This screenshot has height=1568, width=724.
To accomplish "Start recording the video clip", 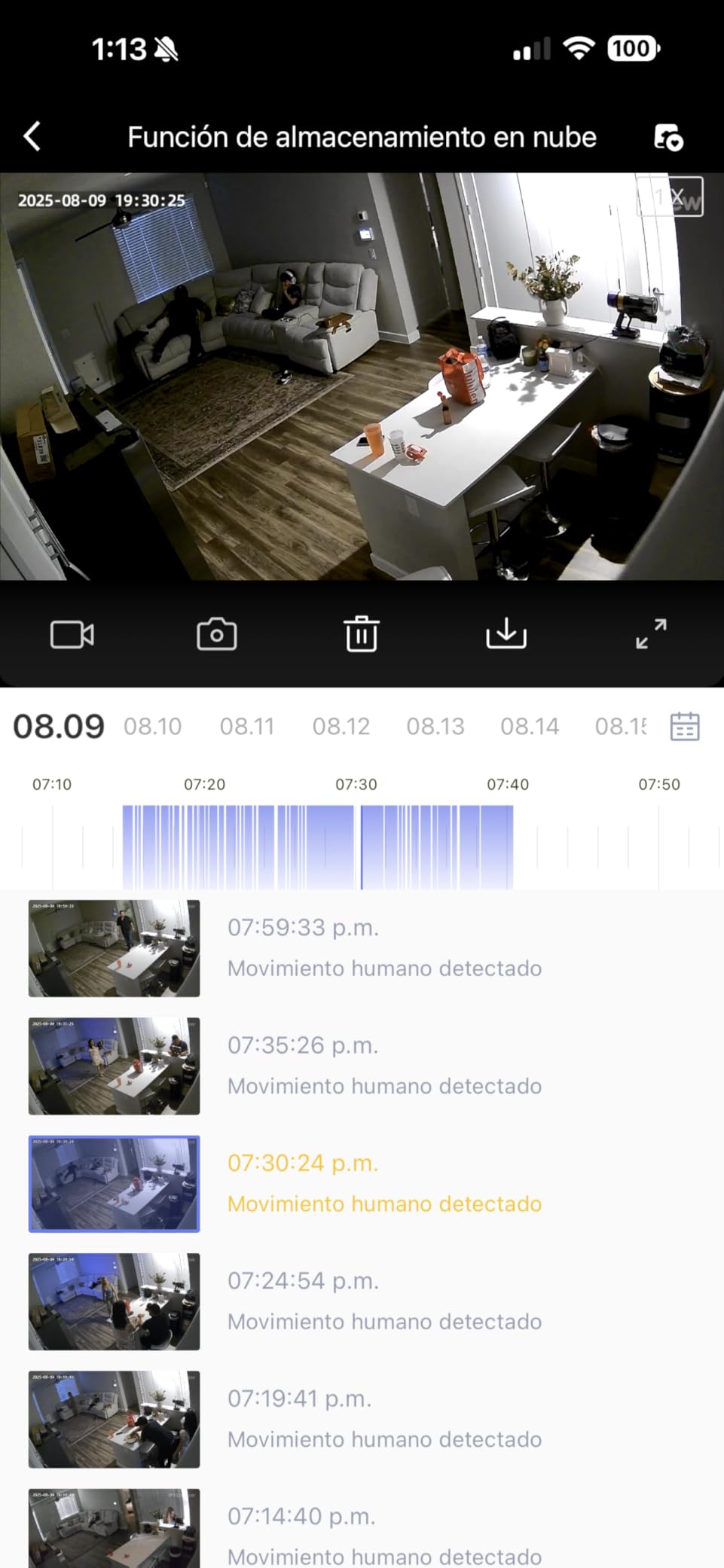I will click(72, 634).
